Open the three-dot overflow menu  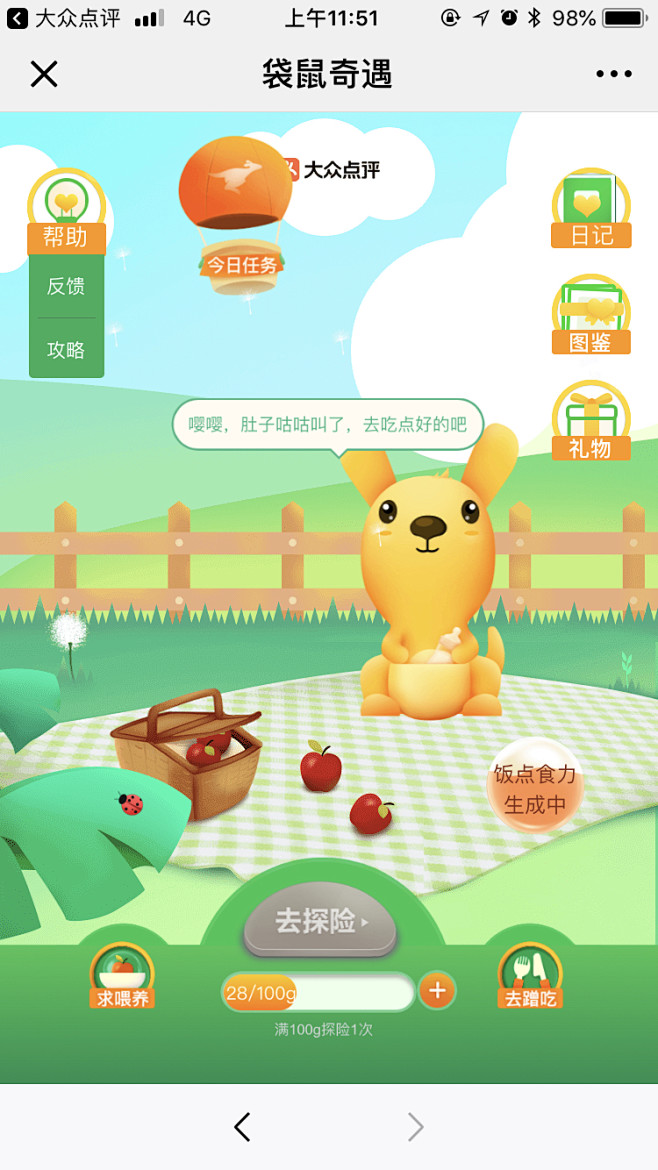[614, 73]
